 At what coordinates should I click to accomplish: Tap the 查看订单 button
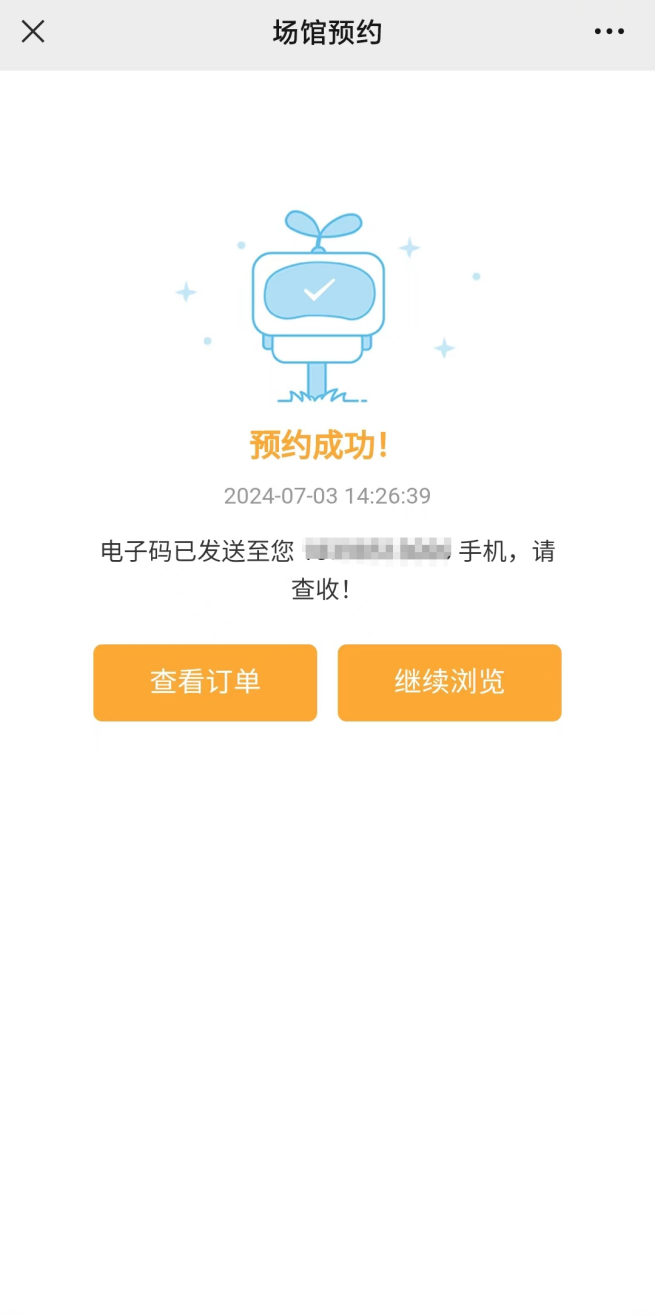point(205,682)
